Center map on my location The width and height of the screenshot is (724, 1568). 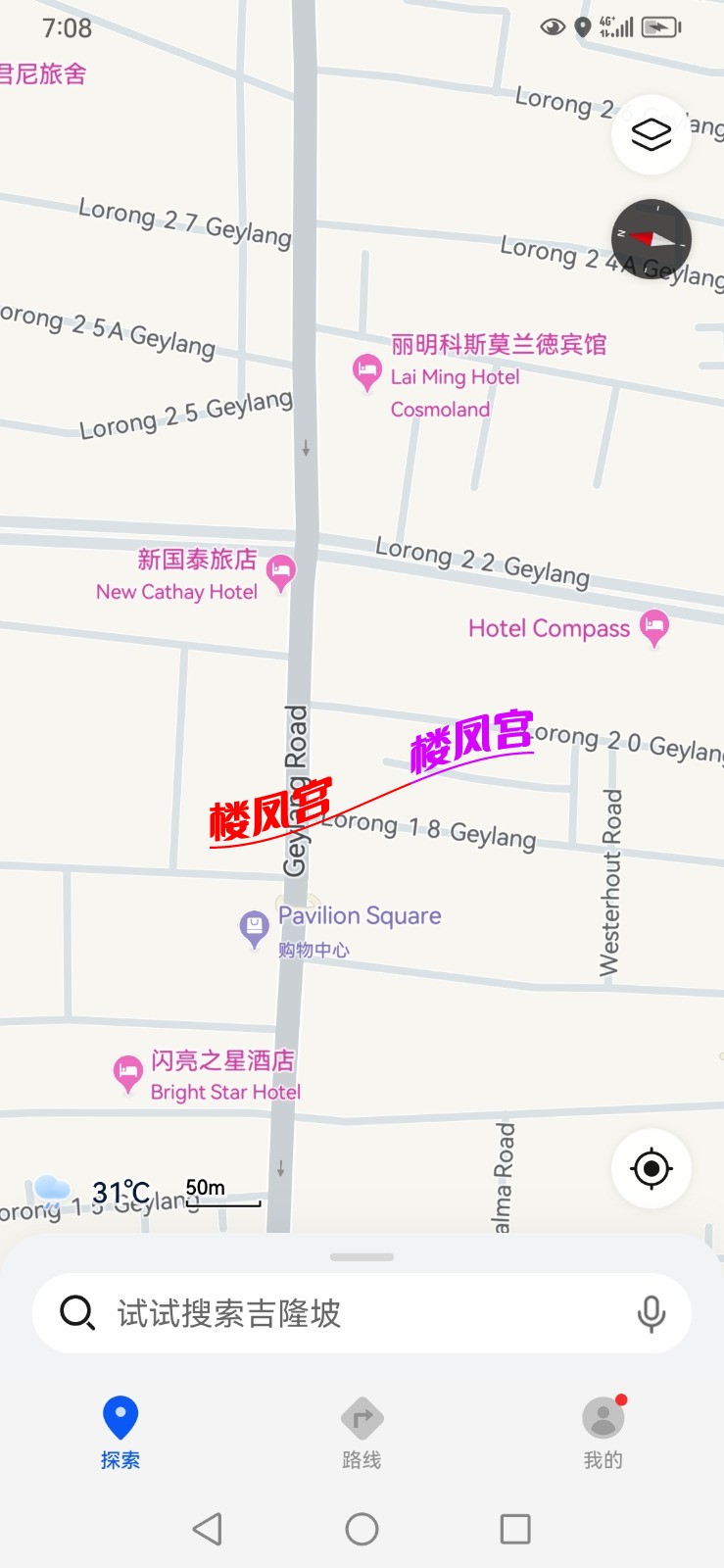click(651, 1168)
